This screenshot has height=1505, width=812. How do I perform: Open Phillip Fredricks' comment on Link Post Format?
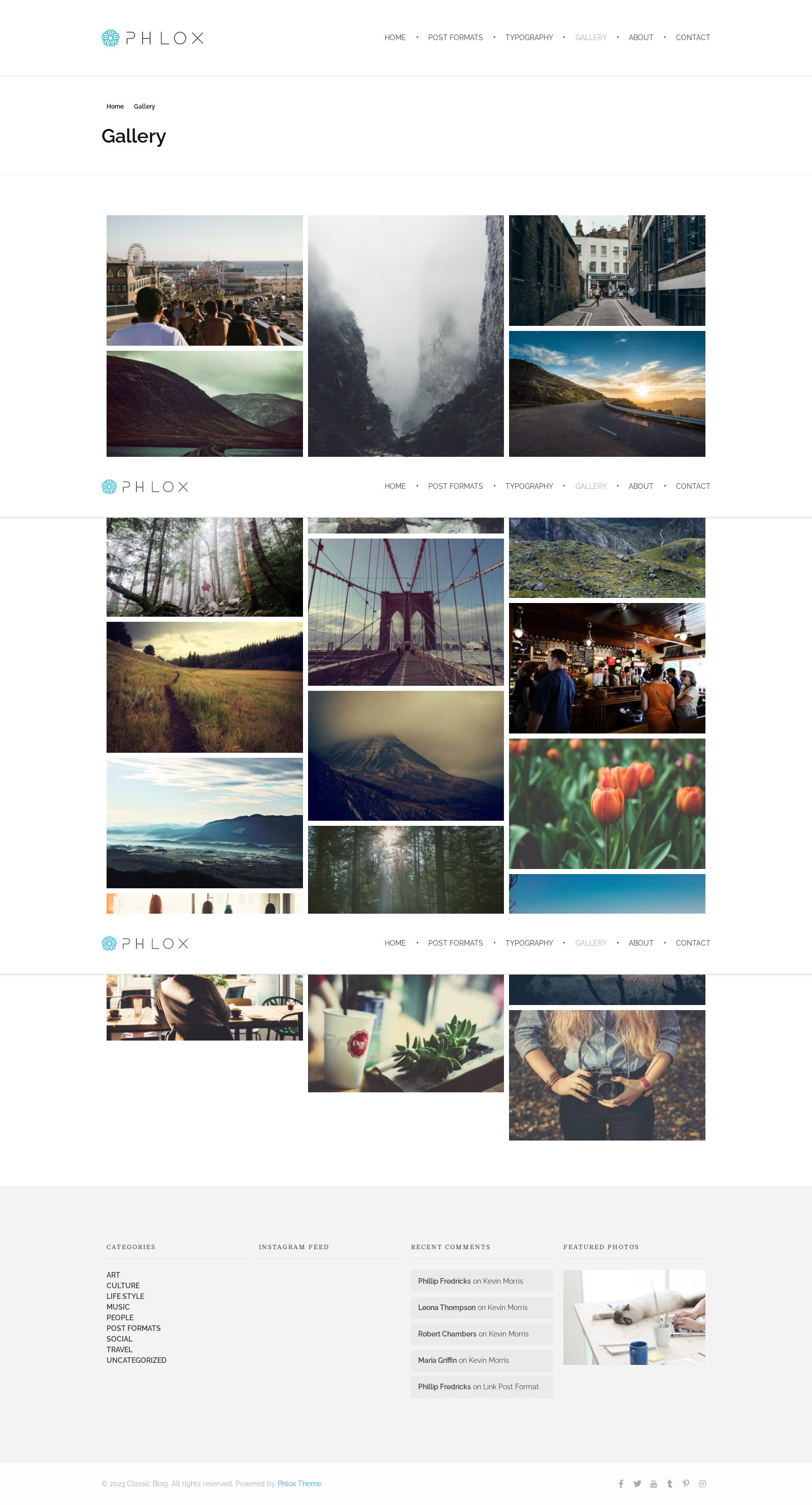[478, 1386]
